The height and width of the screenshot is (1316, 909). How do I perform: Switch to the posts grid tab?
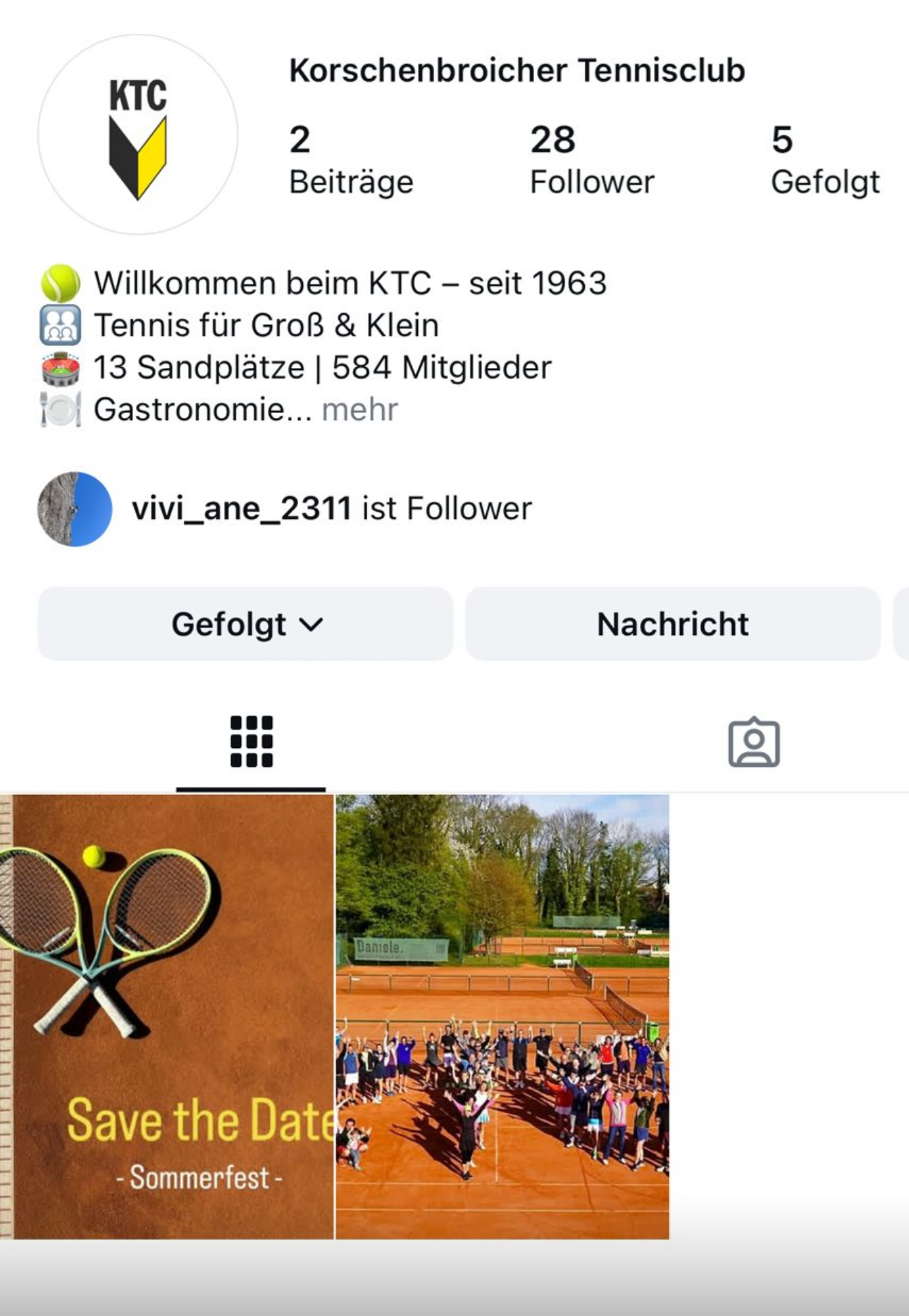coord(251,742)
